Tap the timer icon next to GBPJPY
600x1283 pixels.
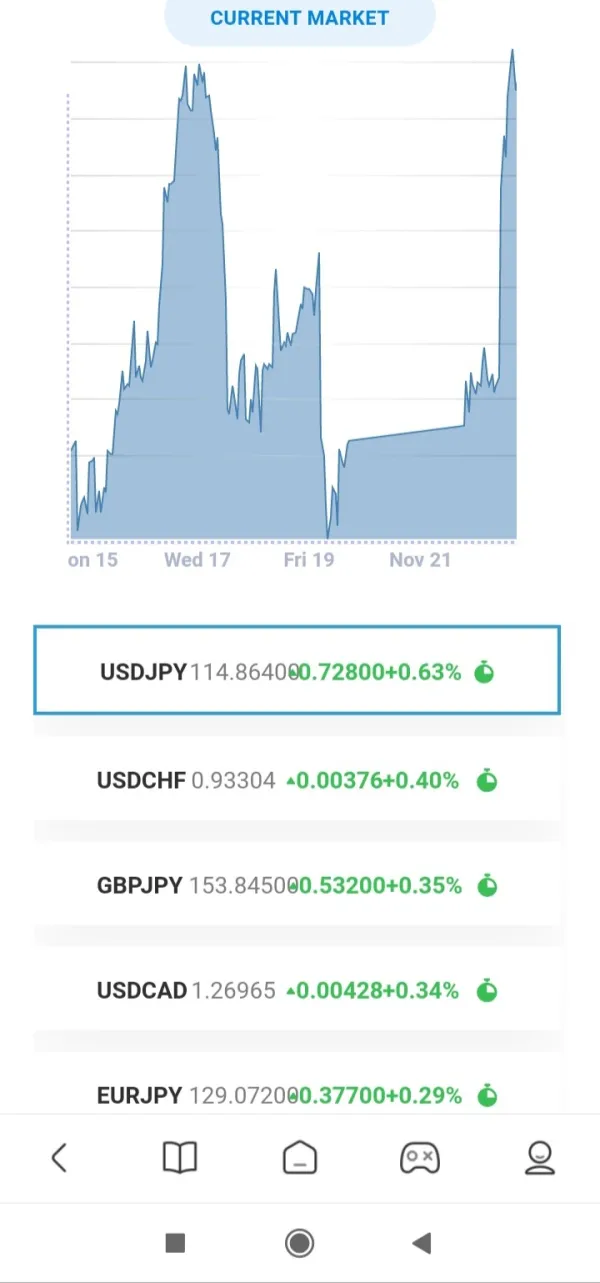487,885
